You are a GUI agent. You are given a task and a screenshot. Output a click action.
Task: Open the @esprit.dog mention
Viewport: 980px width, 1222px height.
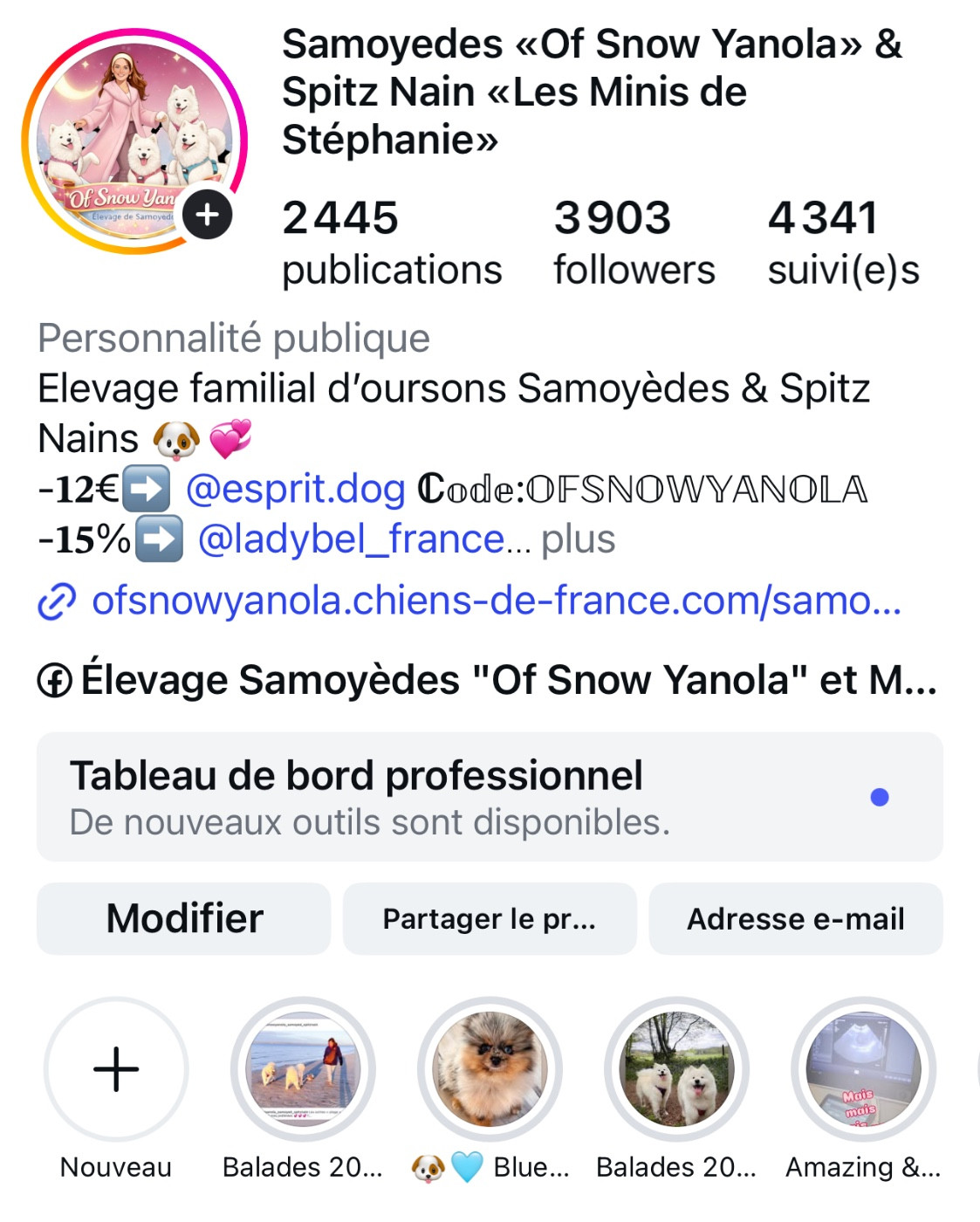tap(295, 489)
